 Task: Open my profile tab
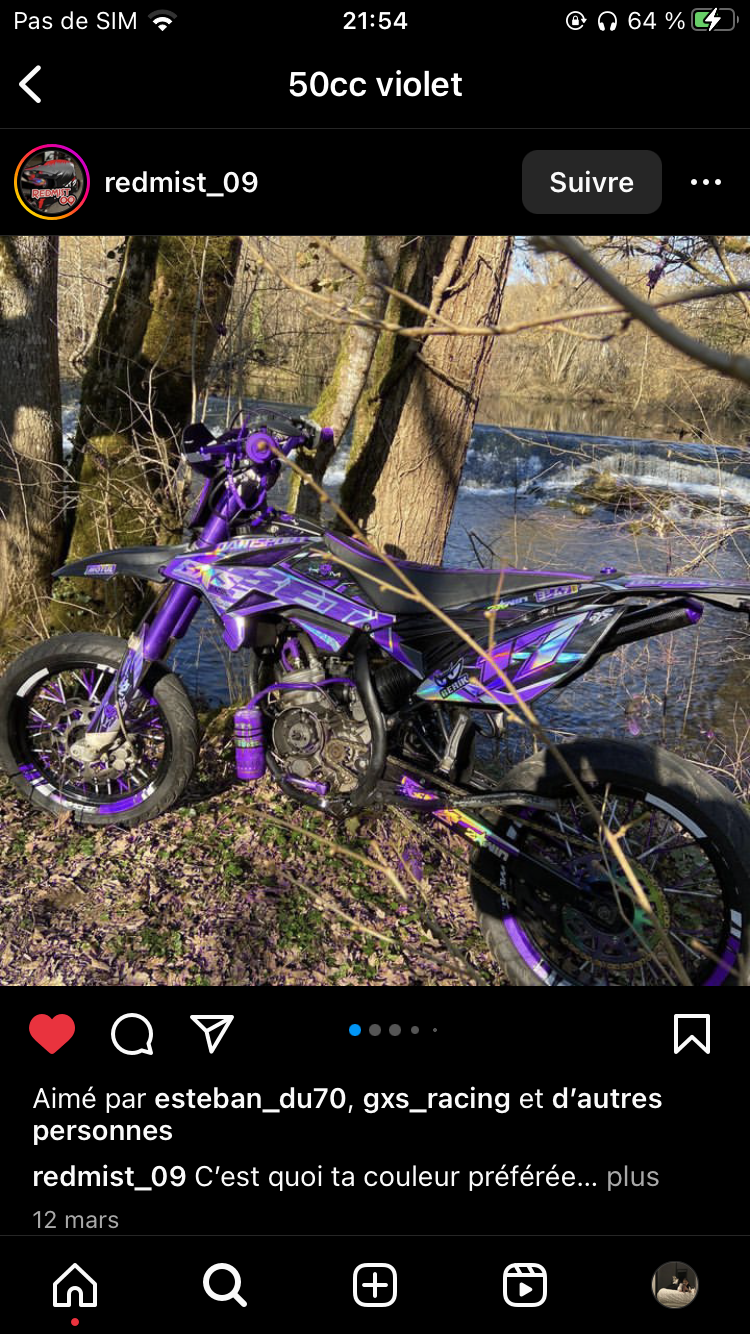[x=674, y=1285]
